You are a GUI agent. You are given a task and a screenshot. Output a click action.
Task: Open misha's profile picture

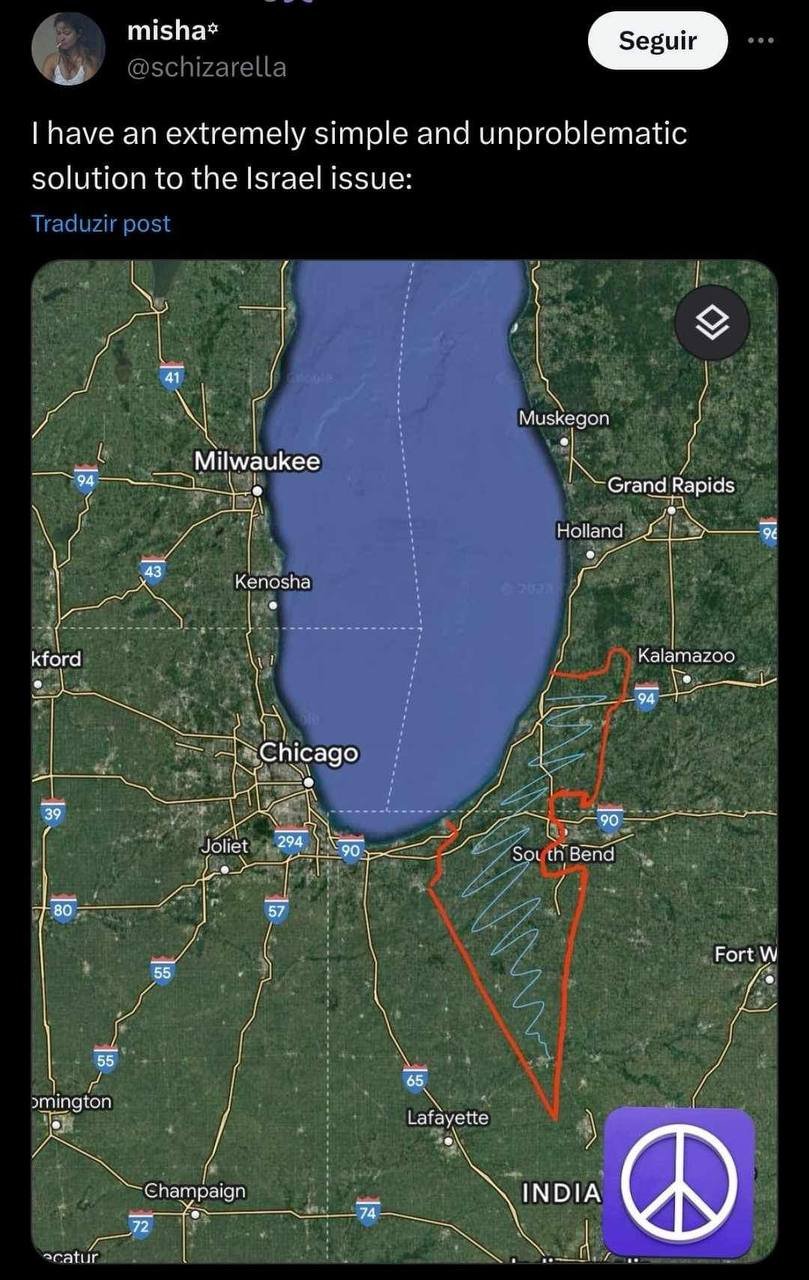[68, 48]
